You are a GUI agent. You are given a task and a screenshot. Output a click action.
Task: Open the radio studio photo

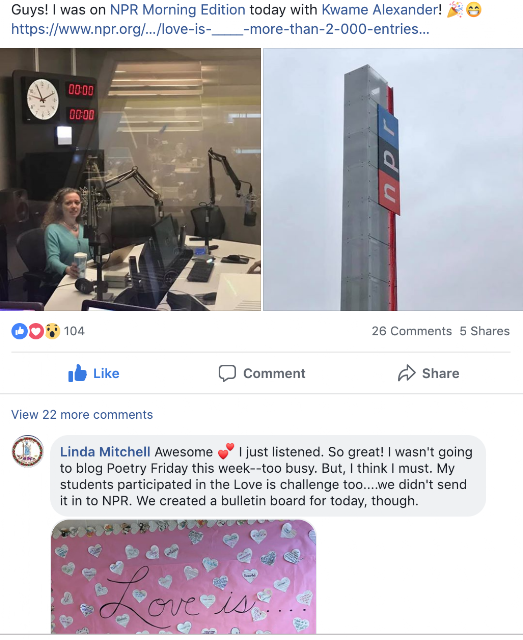click(130, 180)
